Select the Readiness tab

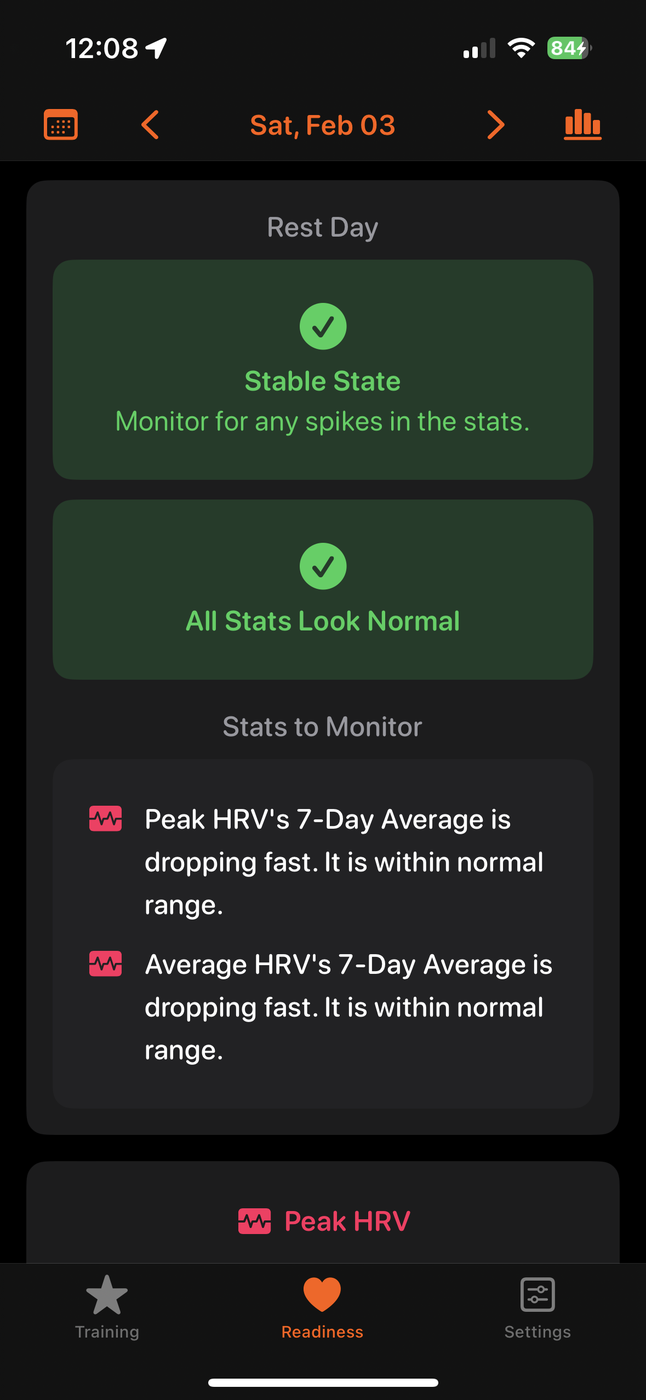pyautogui.click(x=322, y=1307)
